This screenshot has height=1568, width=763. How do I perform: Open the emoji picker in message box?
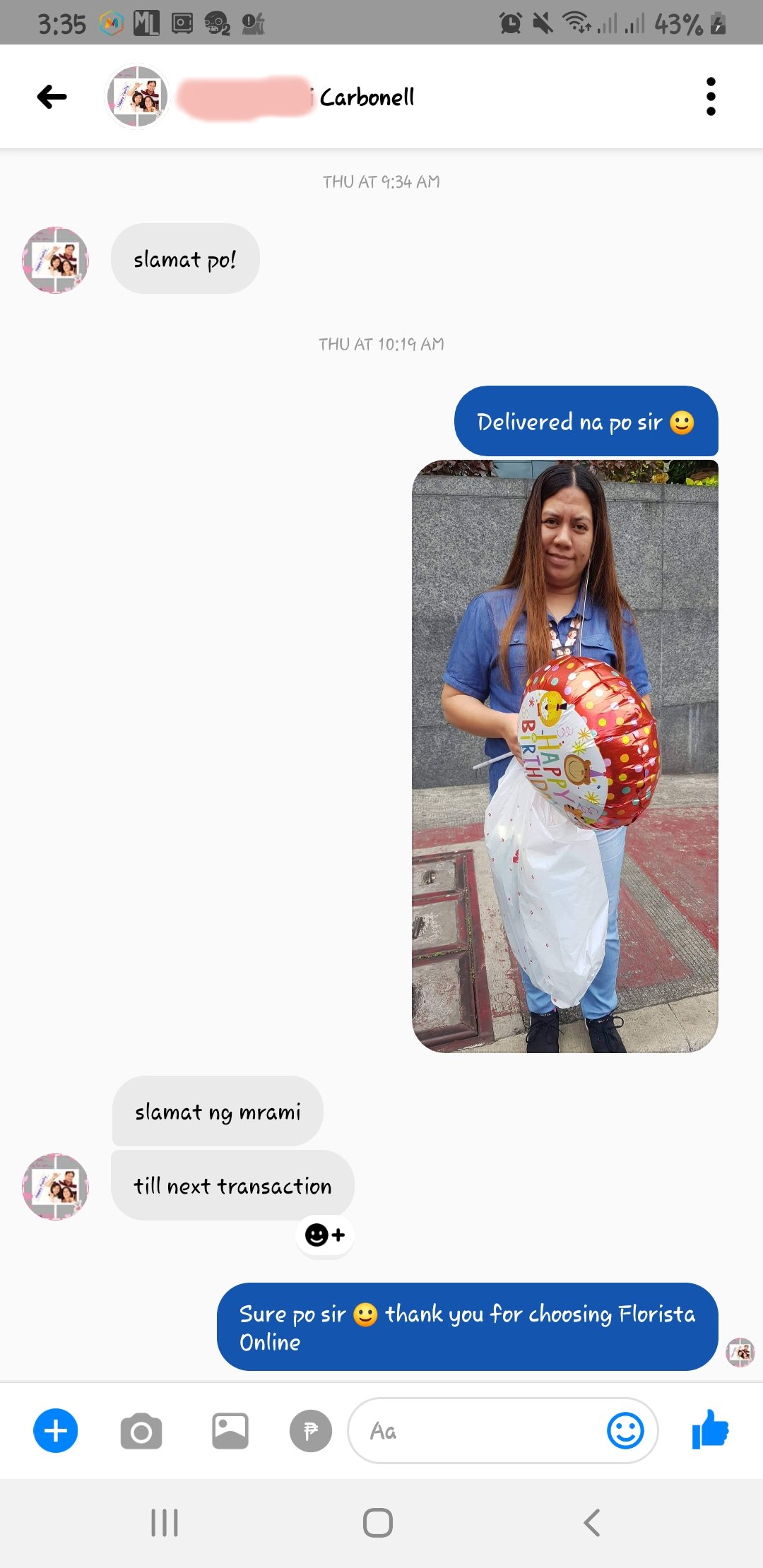point(625,1432)
